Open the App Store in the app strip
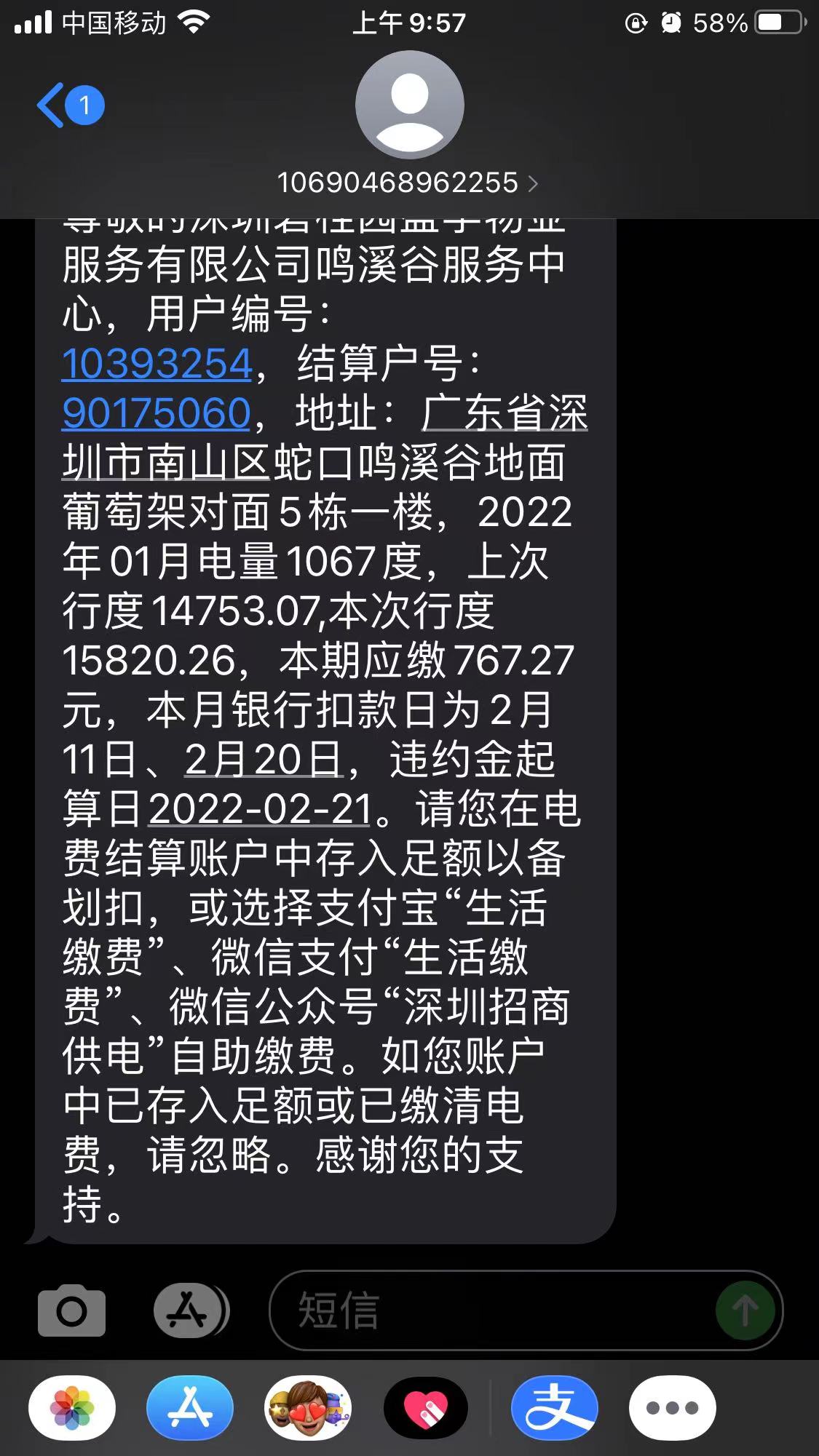819x1456 pixels. pyautogui.click(x=190, y=1408)
